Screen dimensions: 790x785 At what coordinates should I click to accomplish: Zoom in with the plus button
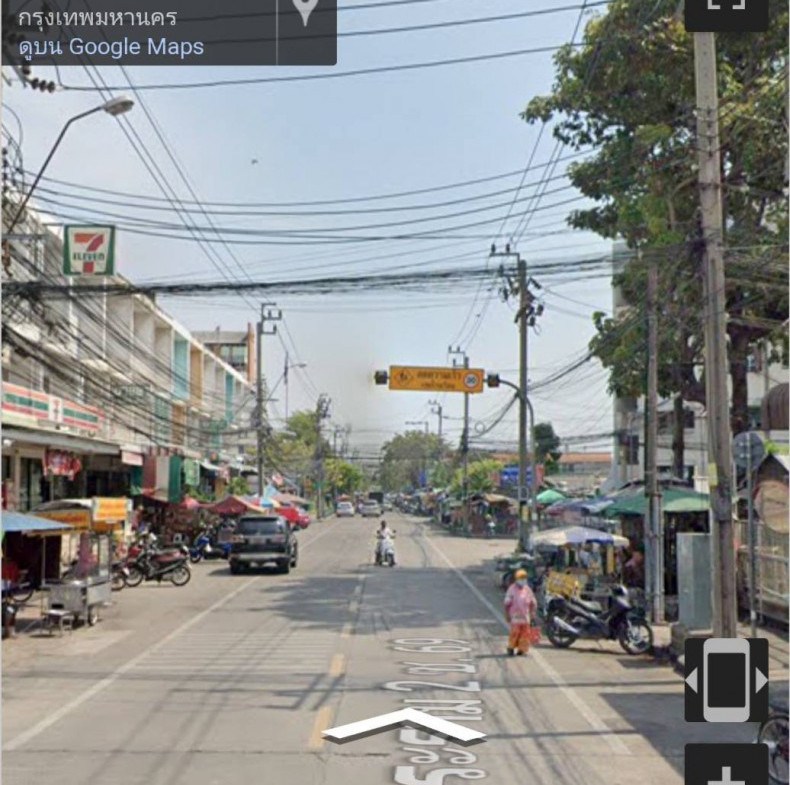[x=726, y=770]
